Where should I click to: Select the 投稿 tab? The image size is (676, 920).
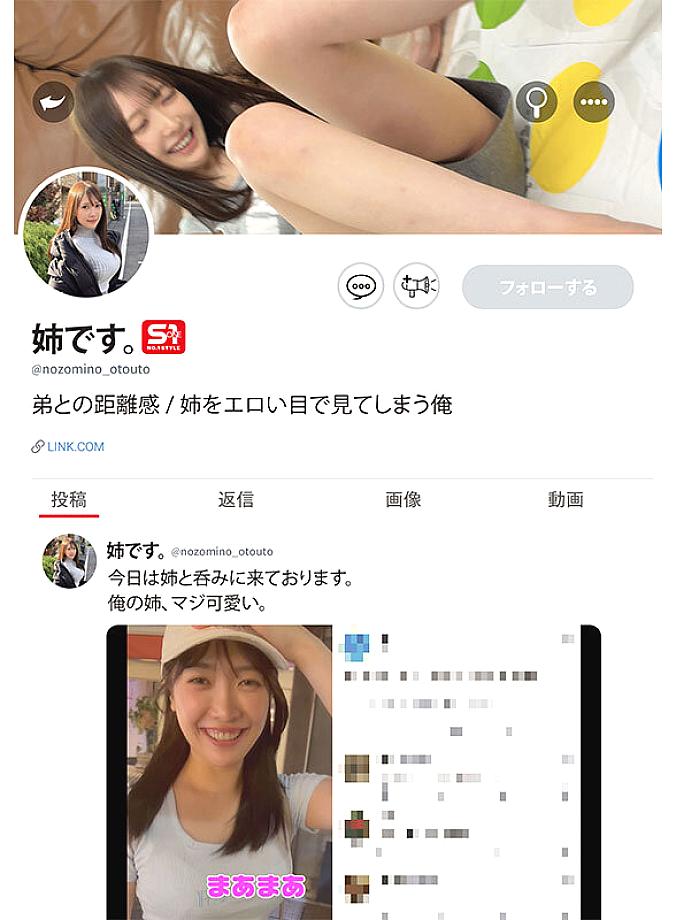[69, 500]
